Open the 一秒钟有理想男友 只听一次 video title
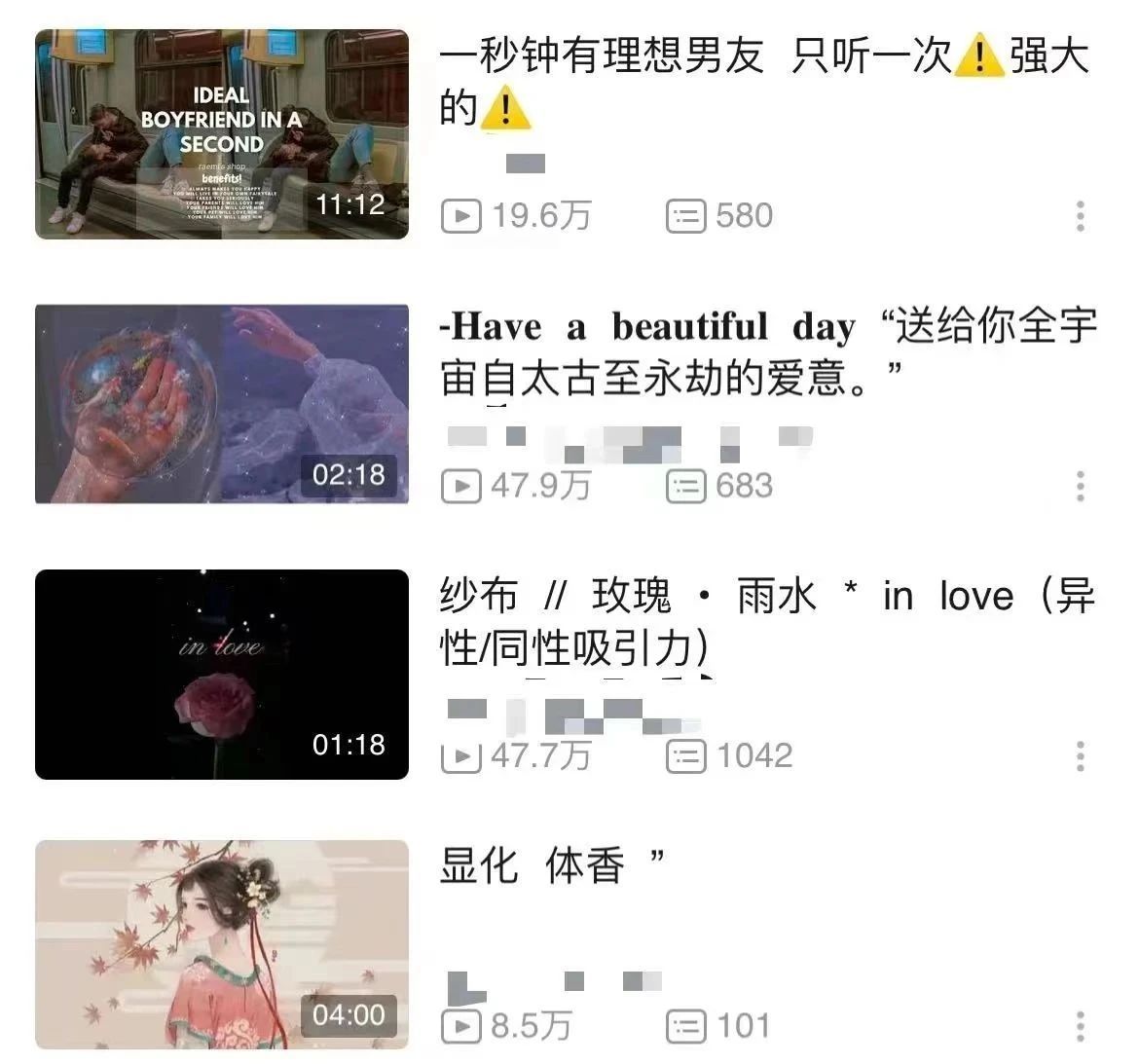The image size is (1139, 1064). click(764, 82)
